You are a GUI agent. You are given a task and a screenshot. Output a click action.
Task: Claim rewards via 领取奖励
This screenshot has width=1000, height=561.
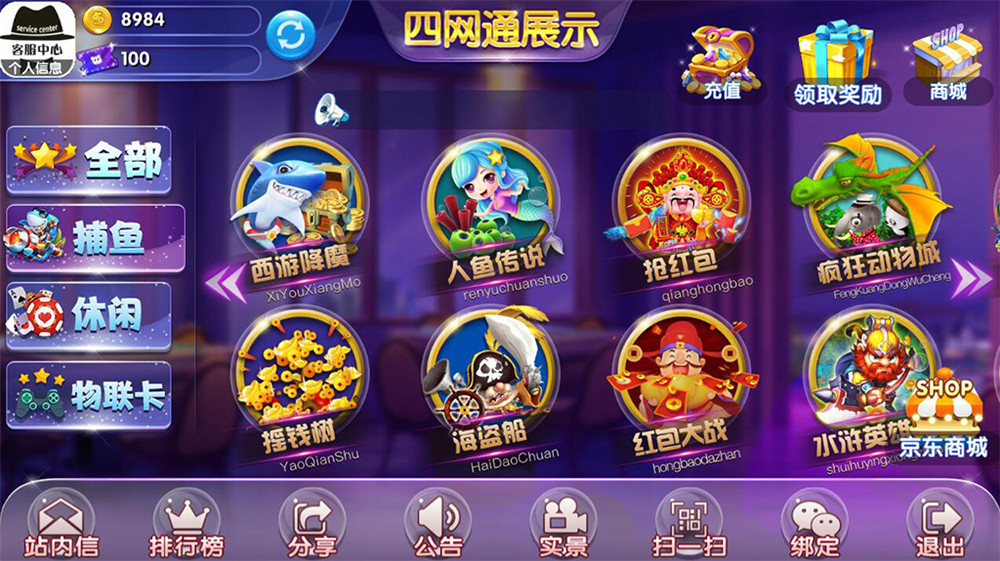837,64
